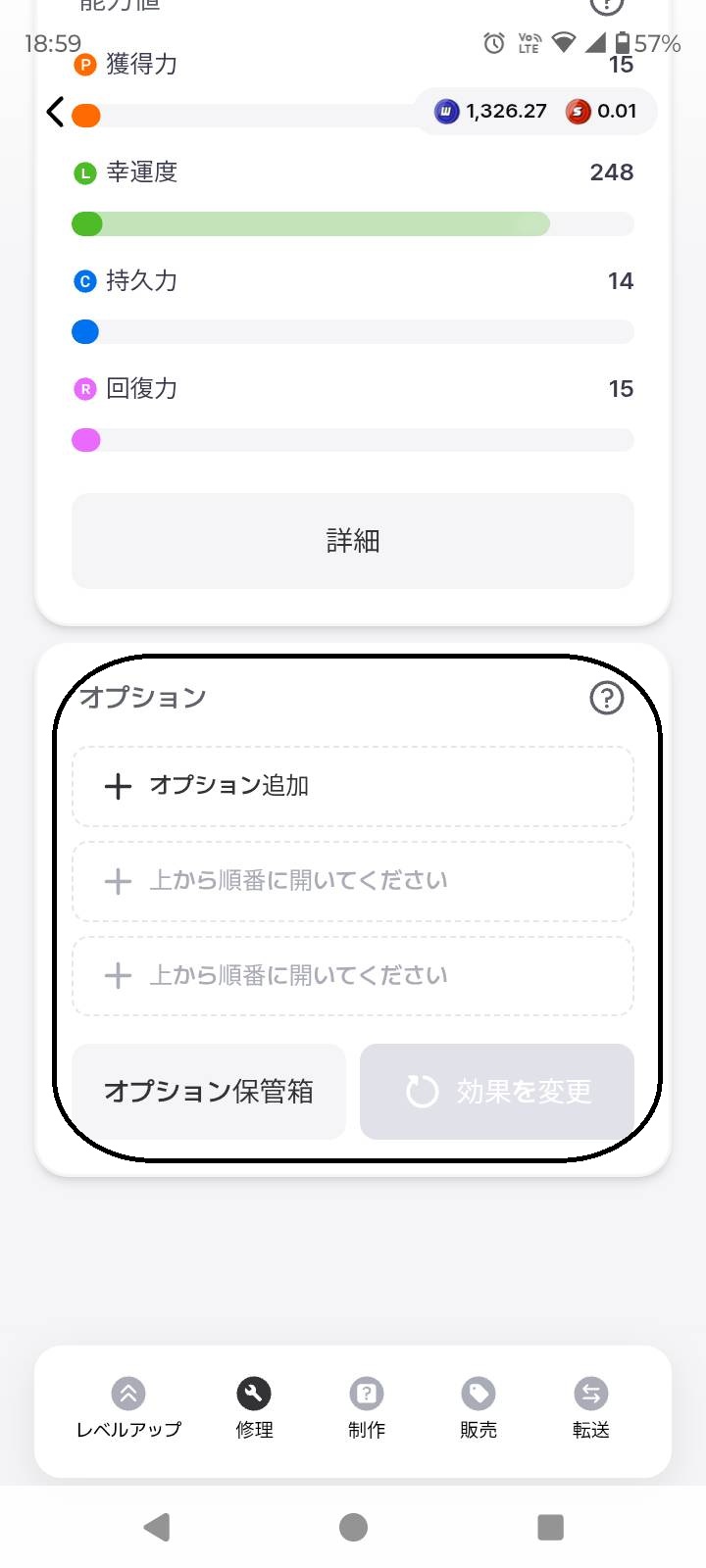Open the 制作 crafting tab

point(367,1408)
